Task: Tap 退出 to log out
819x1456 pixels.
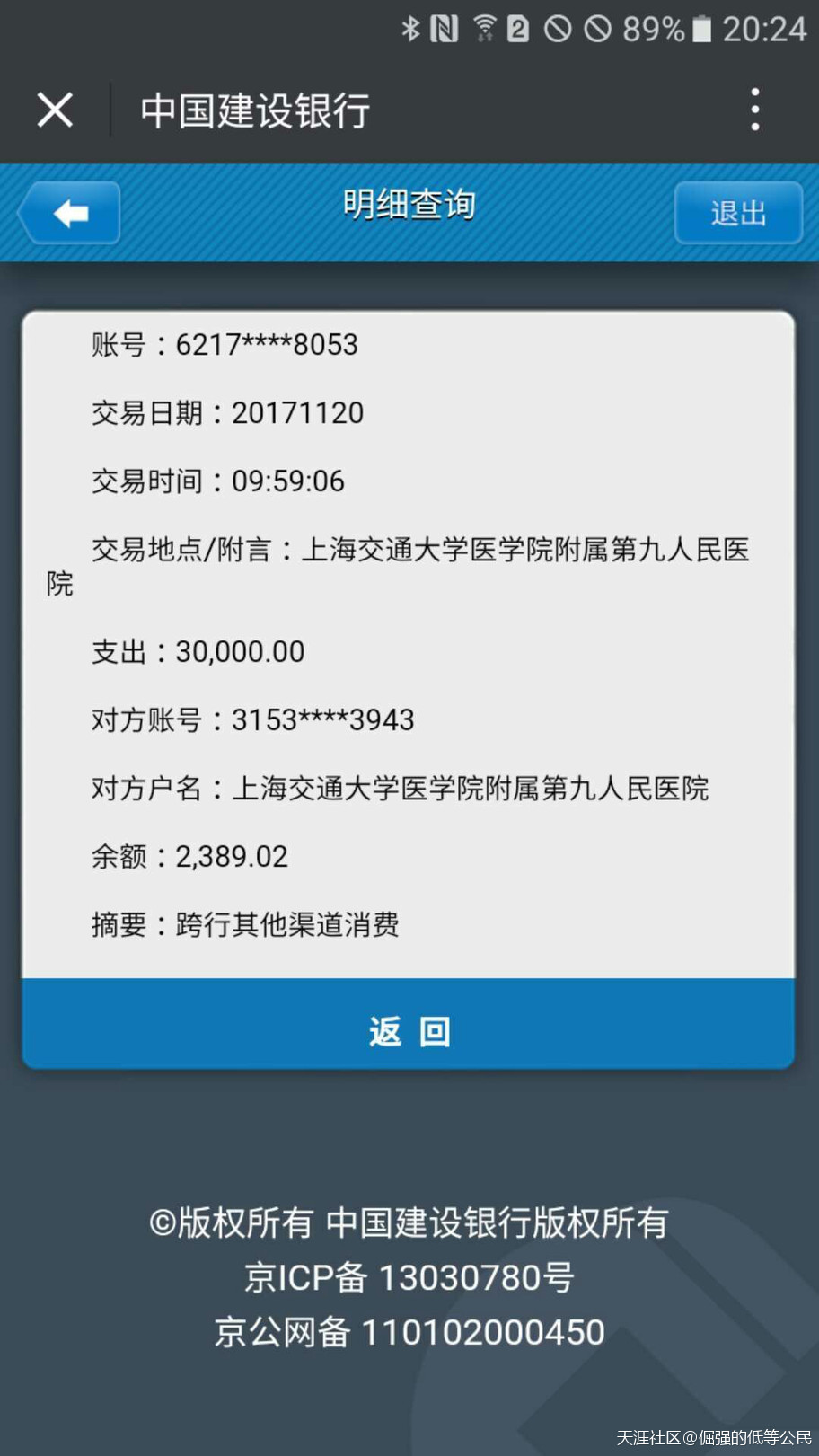Action: pyautogui.click(x=738, y=213)
